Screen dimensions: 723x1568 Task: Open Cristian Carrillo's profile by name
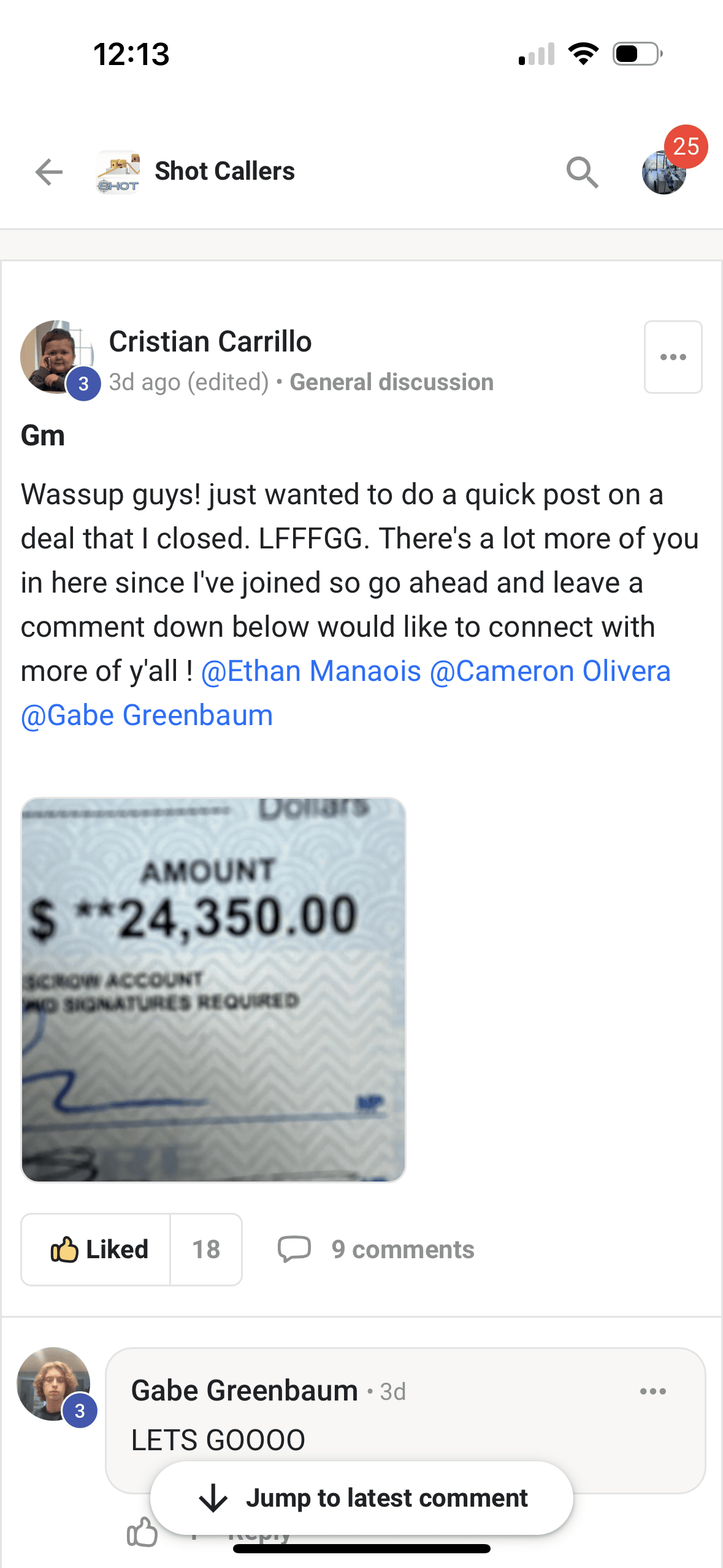coord(210,342)
